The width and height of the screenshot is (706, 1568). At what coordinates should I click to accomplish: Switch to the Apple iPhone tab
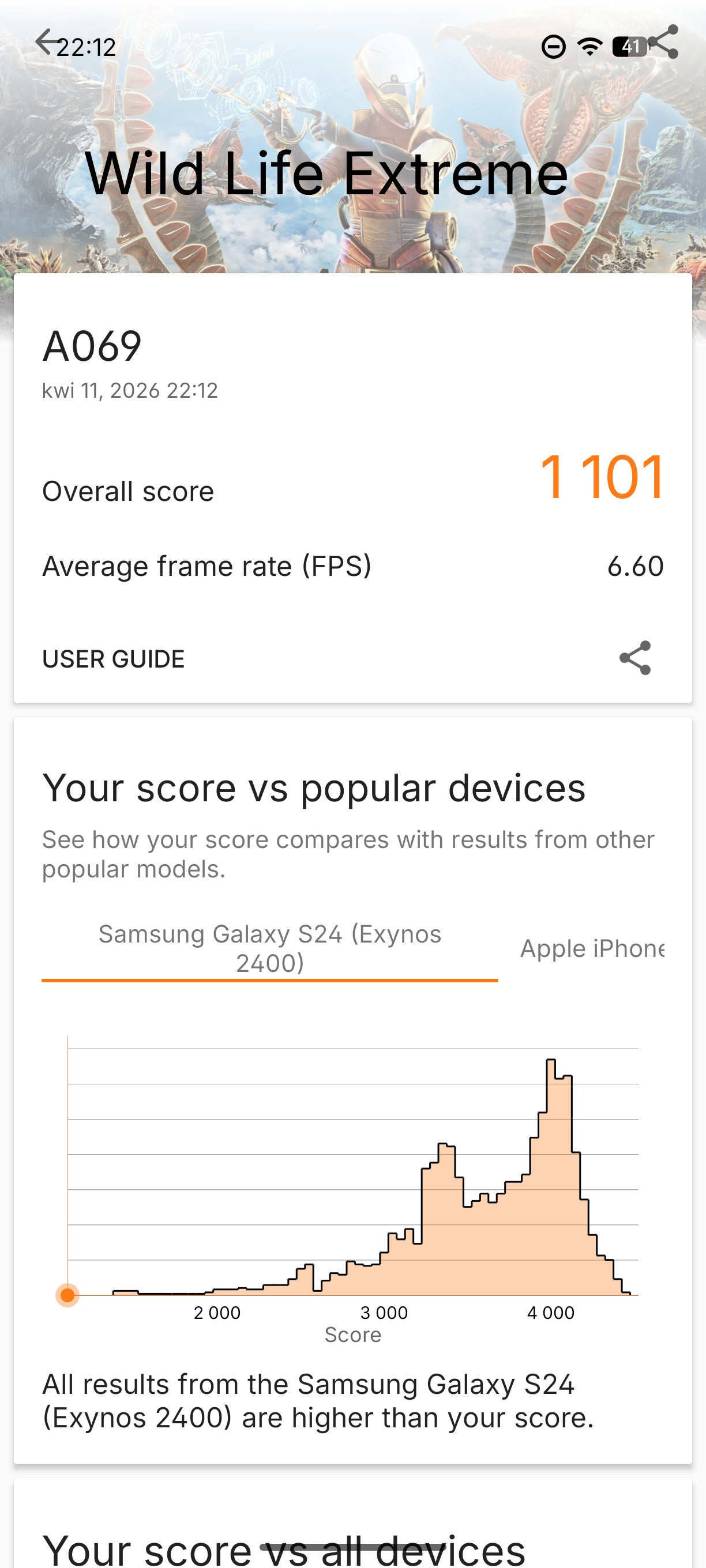591,948
